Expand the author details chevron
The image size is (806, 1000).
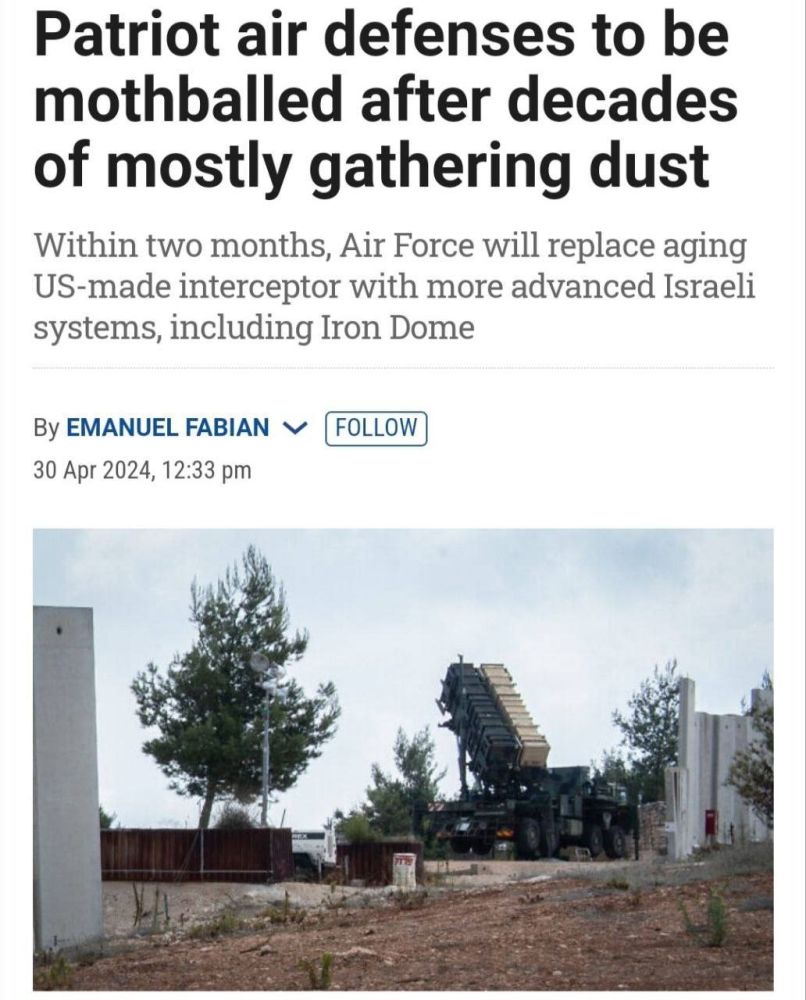click(x=295, y=429)
